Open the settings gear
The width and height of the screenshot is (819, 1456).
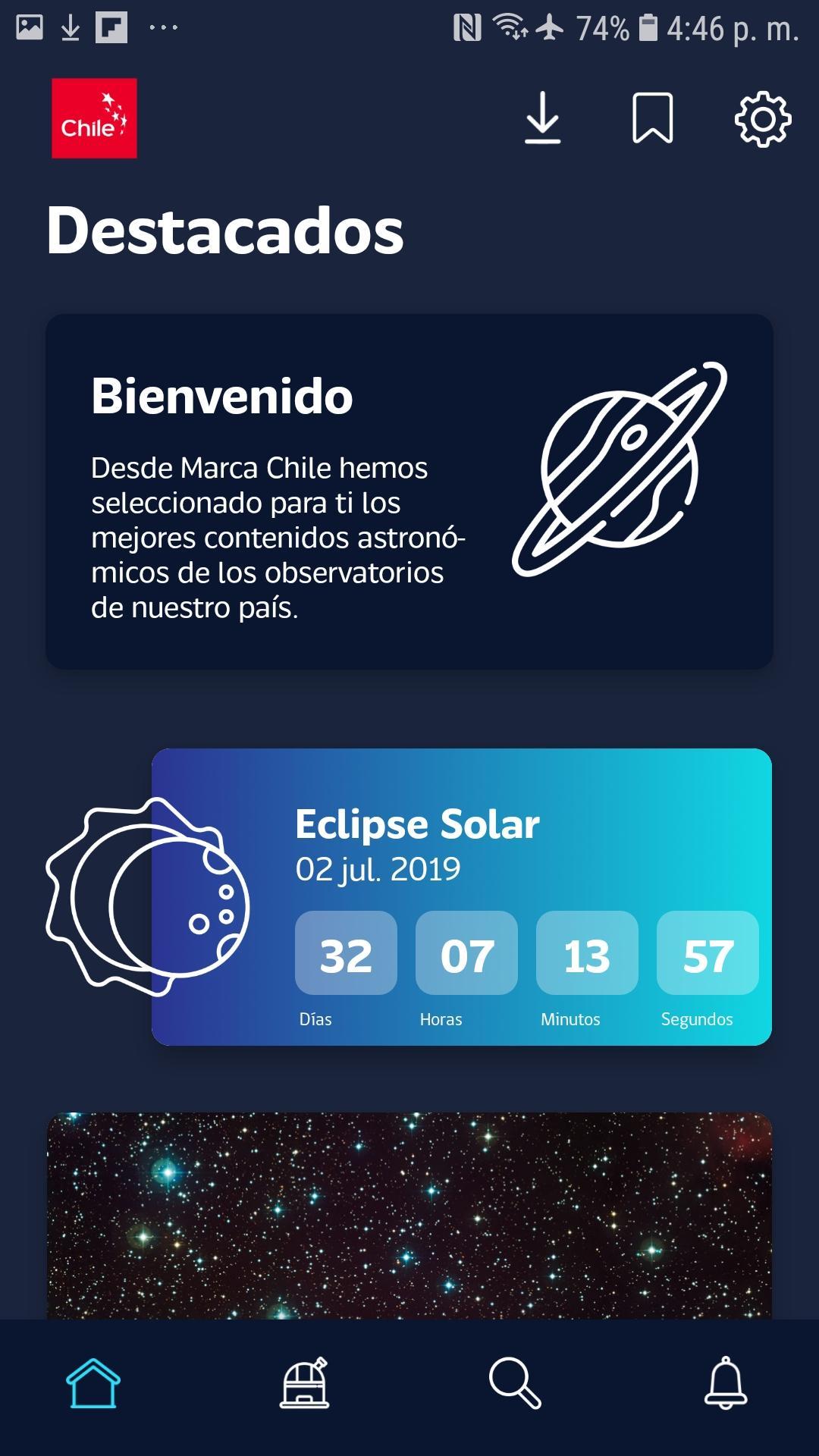762,119
